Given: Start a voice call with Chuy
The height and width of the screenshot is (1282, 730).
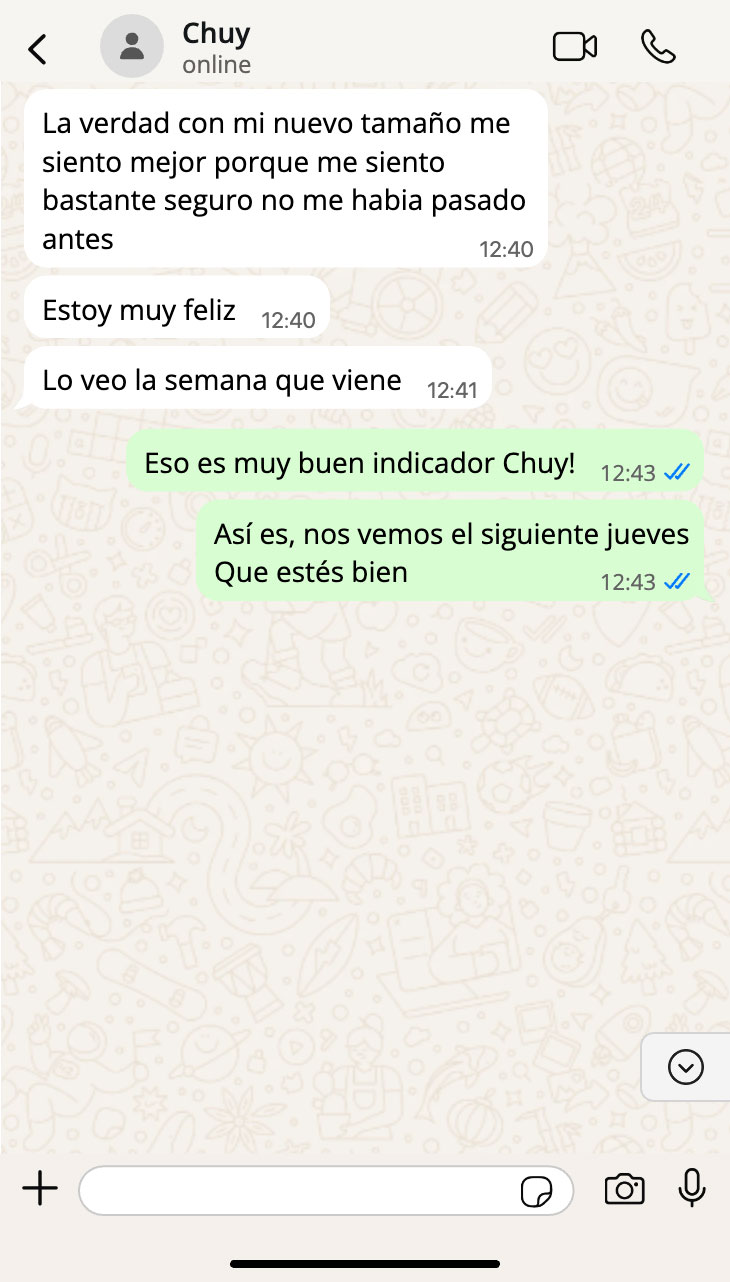Looking at the screenshot, I should 658,47.
